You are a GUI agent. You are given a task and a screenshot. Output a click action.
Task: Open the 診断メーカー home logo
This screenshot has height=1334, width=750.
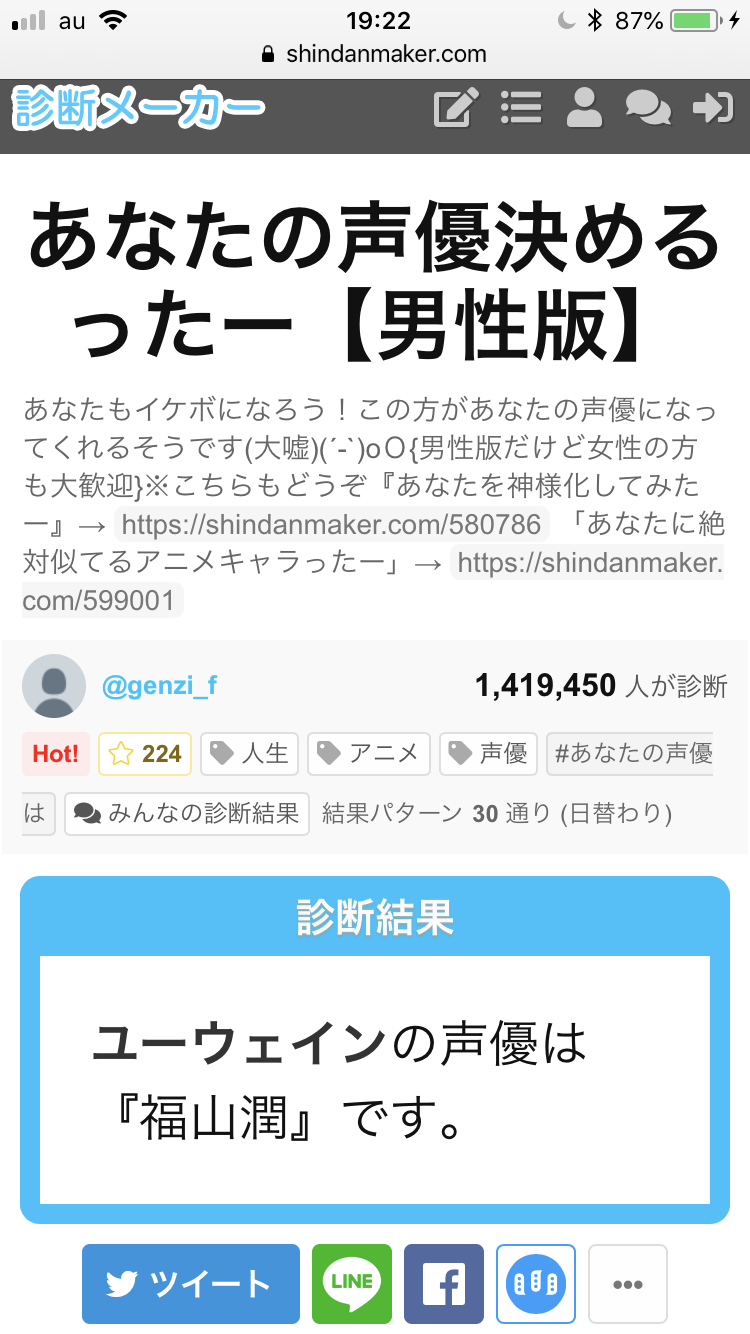(x=138, y=108)
